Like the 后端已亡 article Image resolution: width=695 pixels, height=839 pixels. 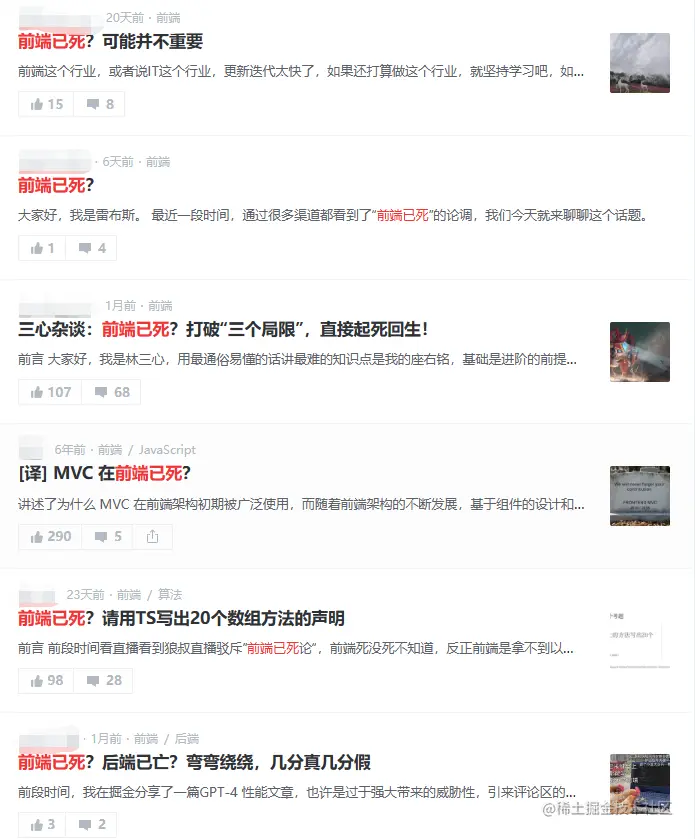tap(42, 824)
